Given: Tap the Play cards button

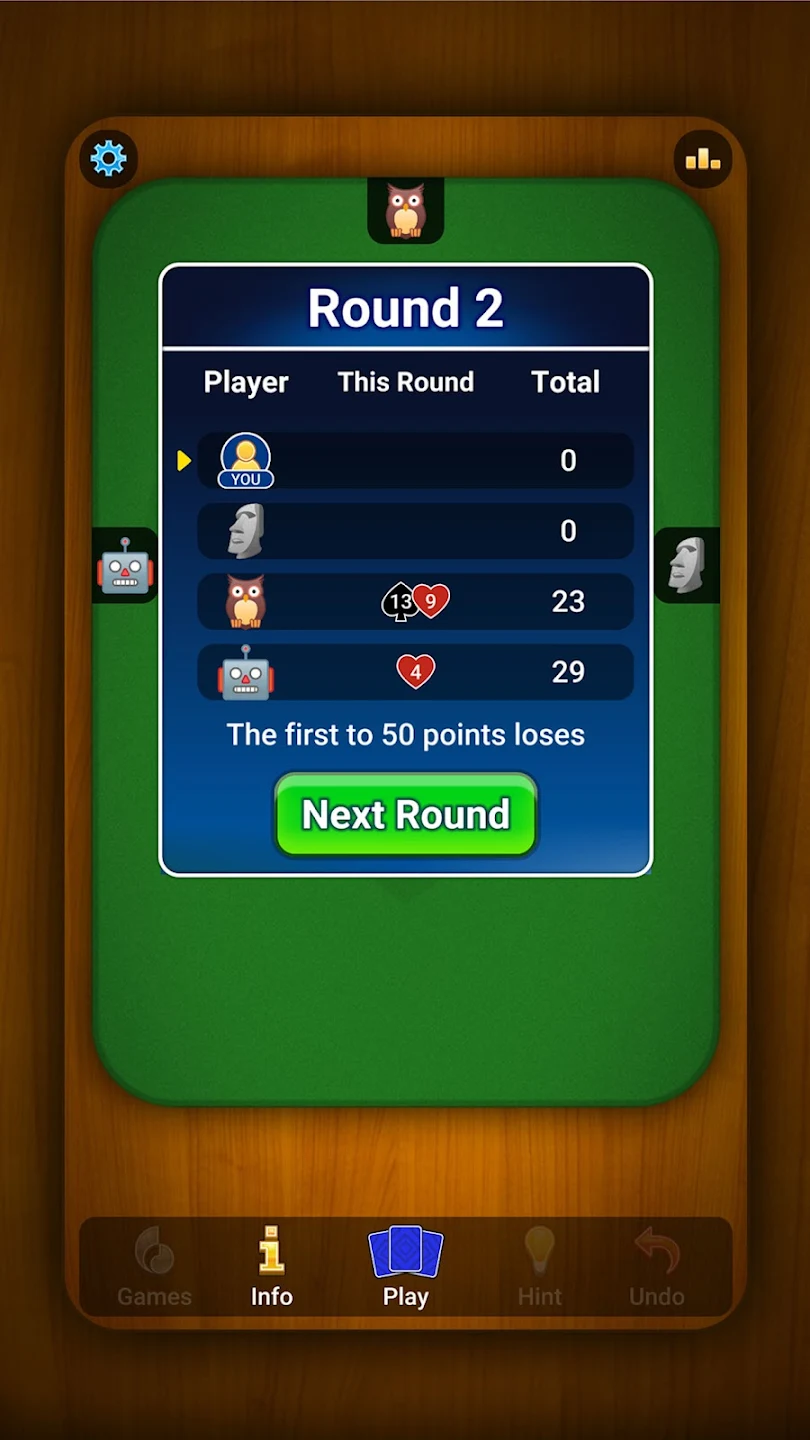Looking at the screenshot, I should point(406,1266).
